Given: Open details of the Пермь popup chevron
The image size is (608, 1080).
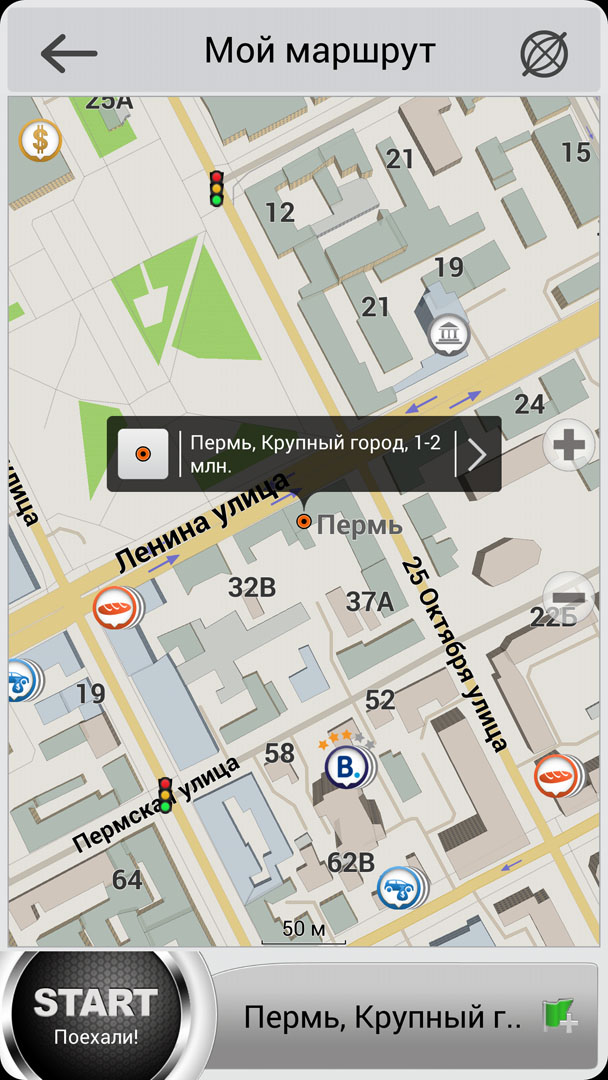Looking at the screenshot, I should pyautogui.click(x=477, y=454).
